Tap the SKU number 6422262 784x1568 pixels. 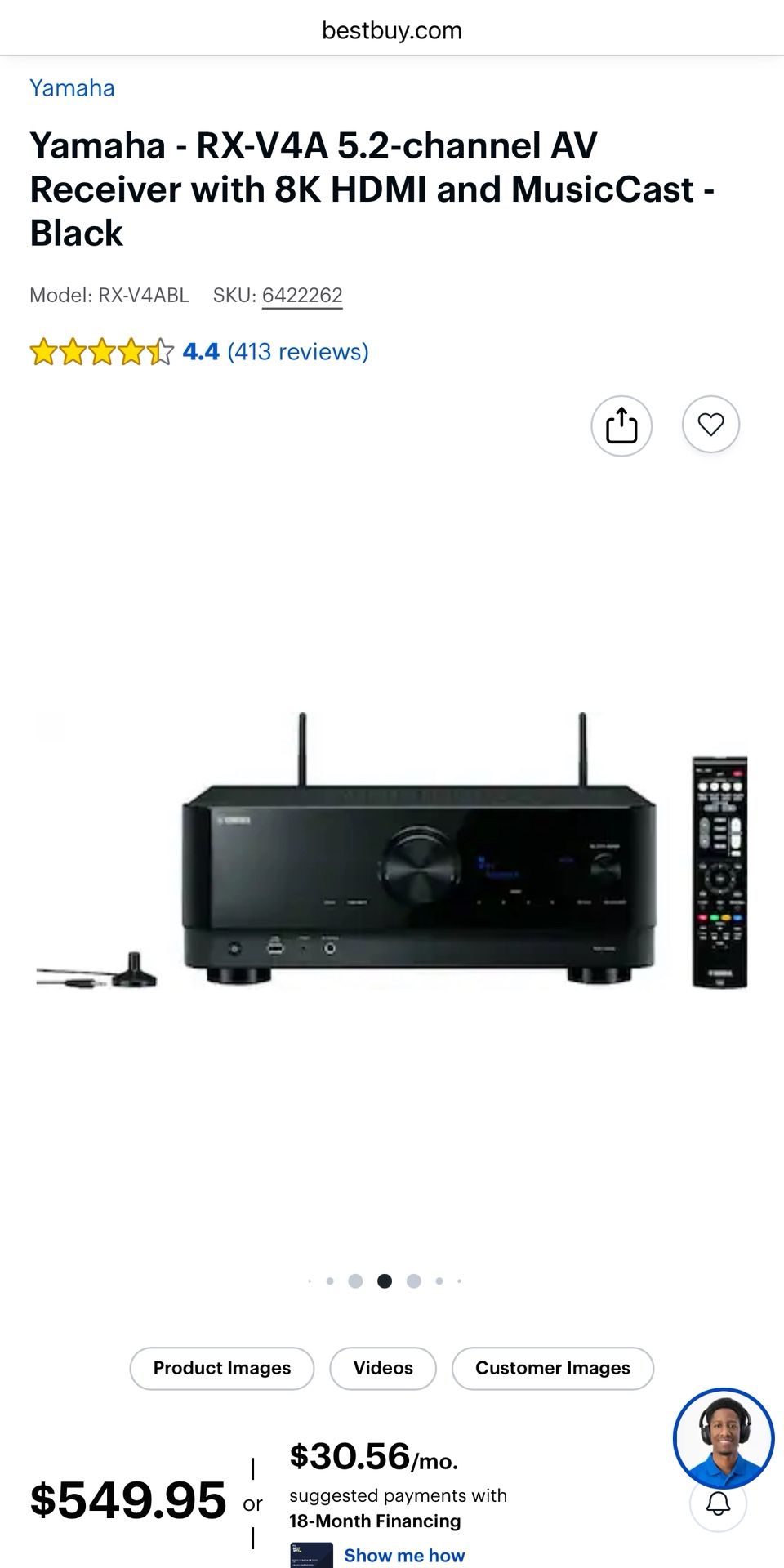pyautogui.click(x=301, y=295)
